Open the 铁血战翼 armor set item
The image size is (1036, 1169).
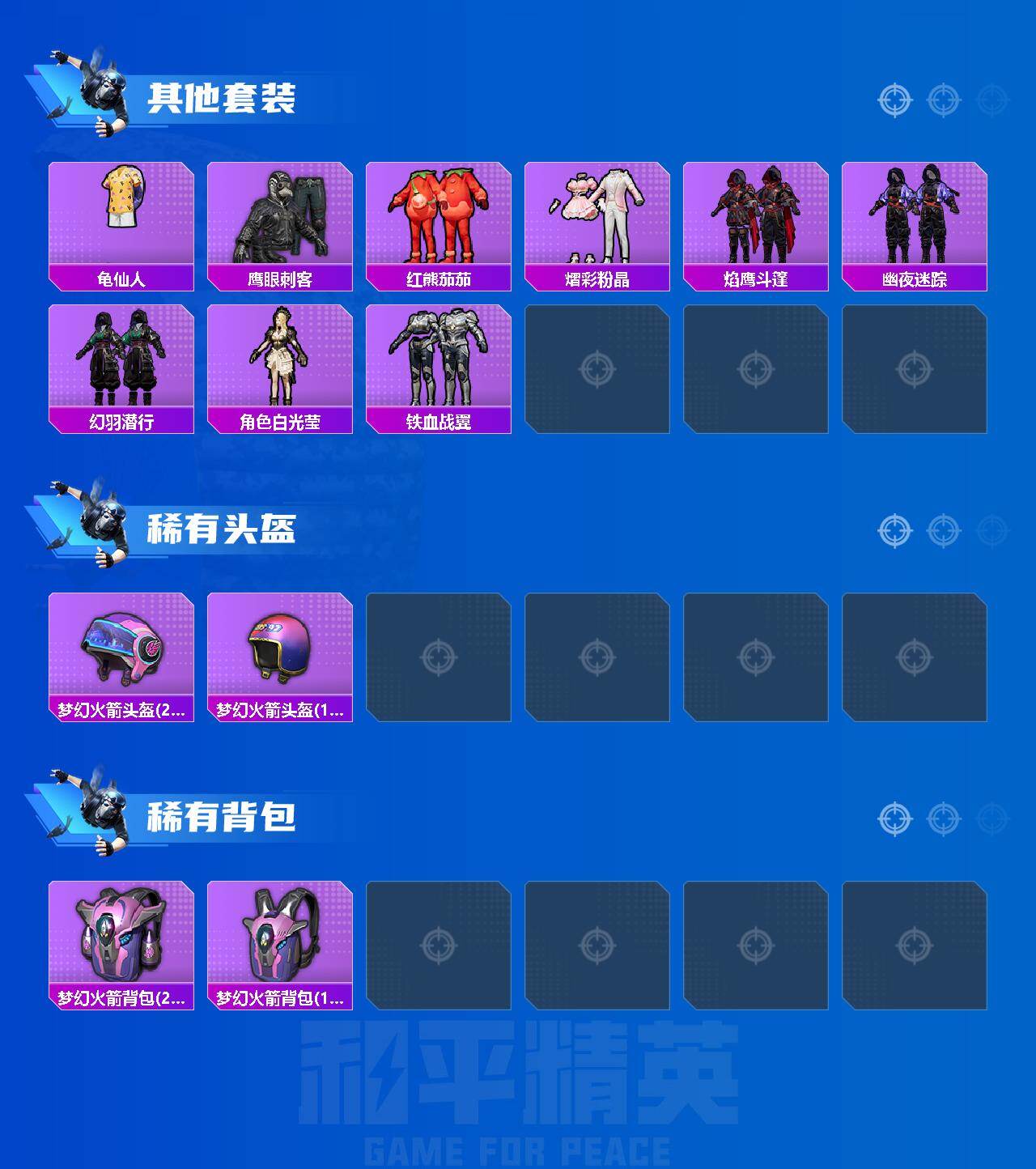click(x=439, y=360)
